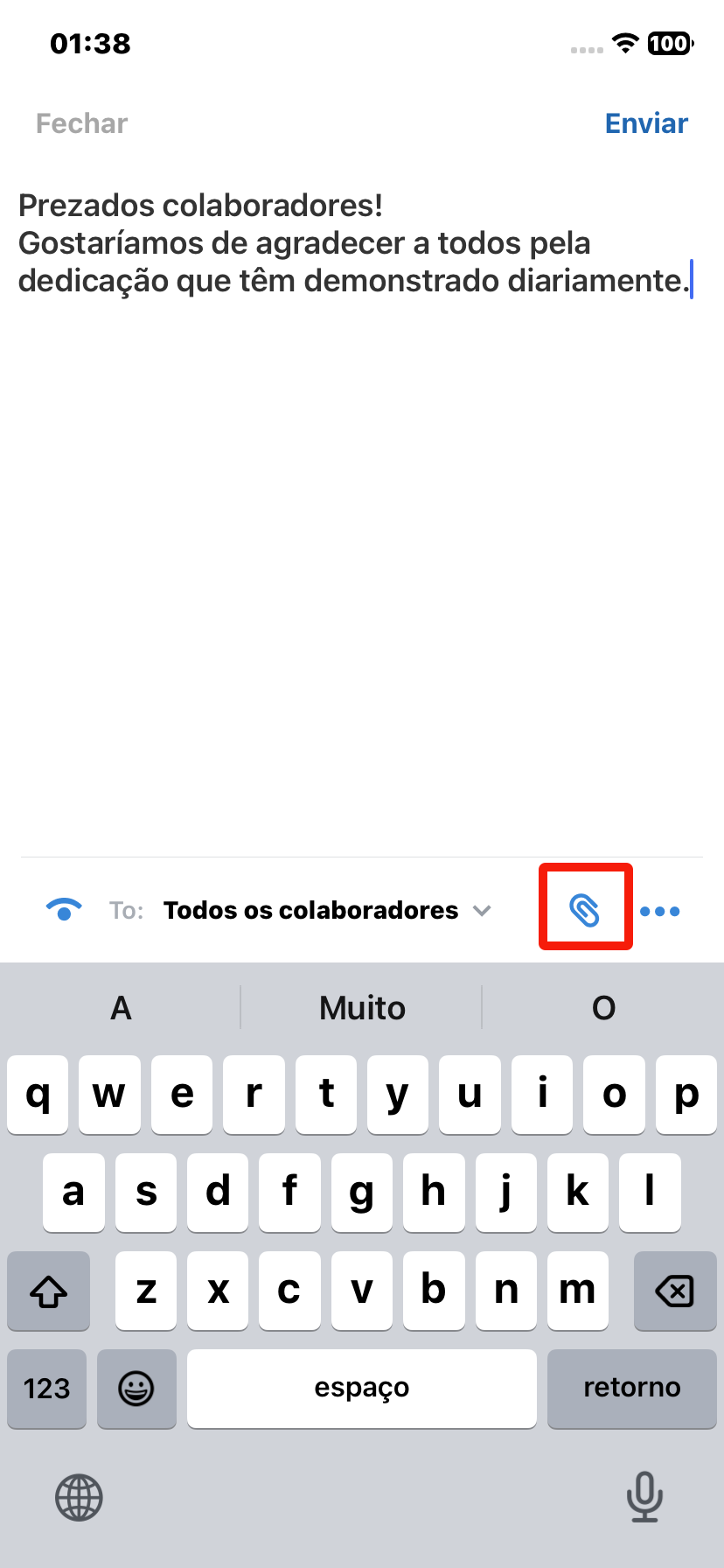Tap Fechar to close the composer
724x1568 pixels.
click(x=81, y=123)
